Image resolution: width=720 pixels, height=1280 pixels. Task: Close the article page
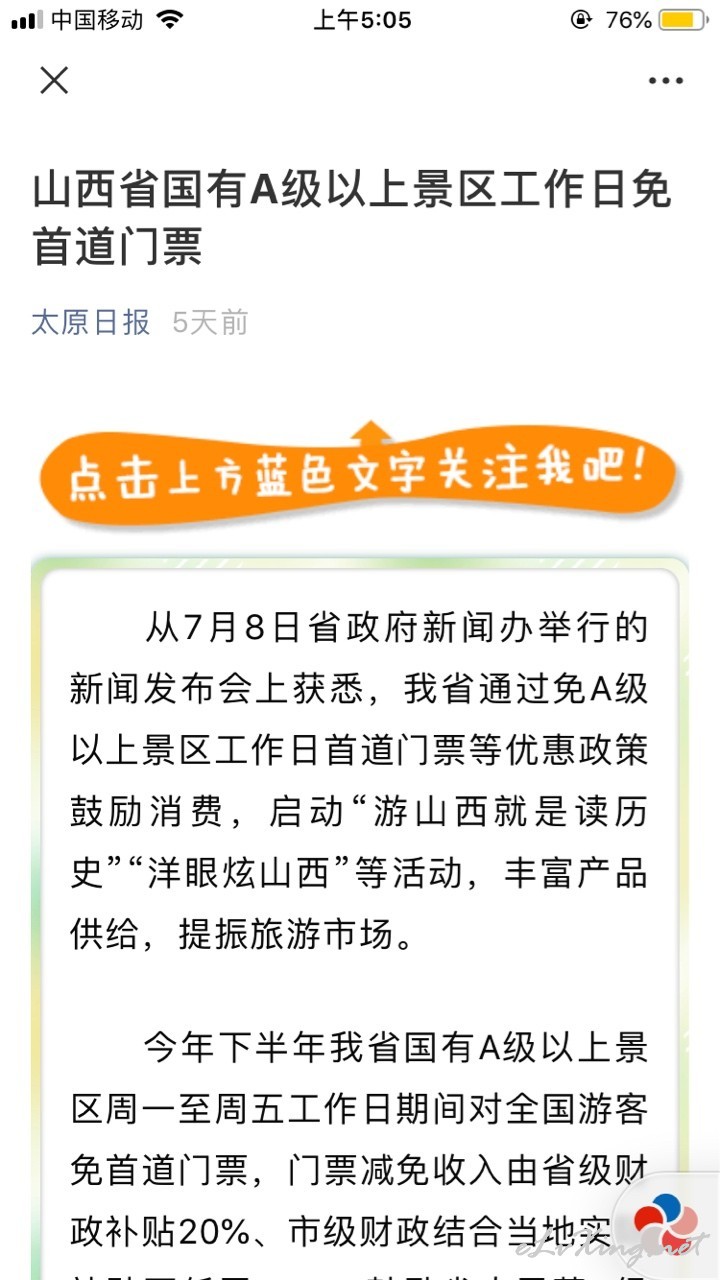(54, 80)
